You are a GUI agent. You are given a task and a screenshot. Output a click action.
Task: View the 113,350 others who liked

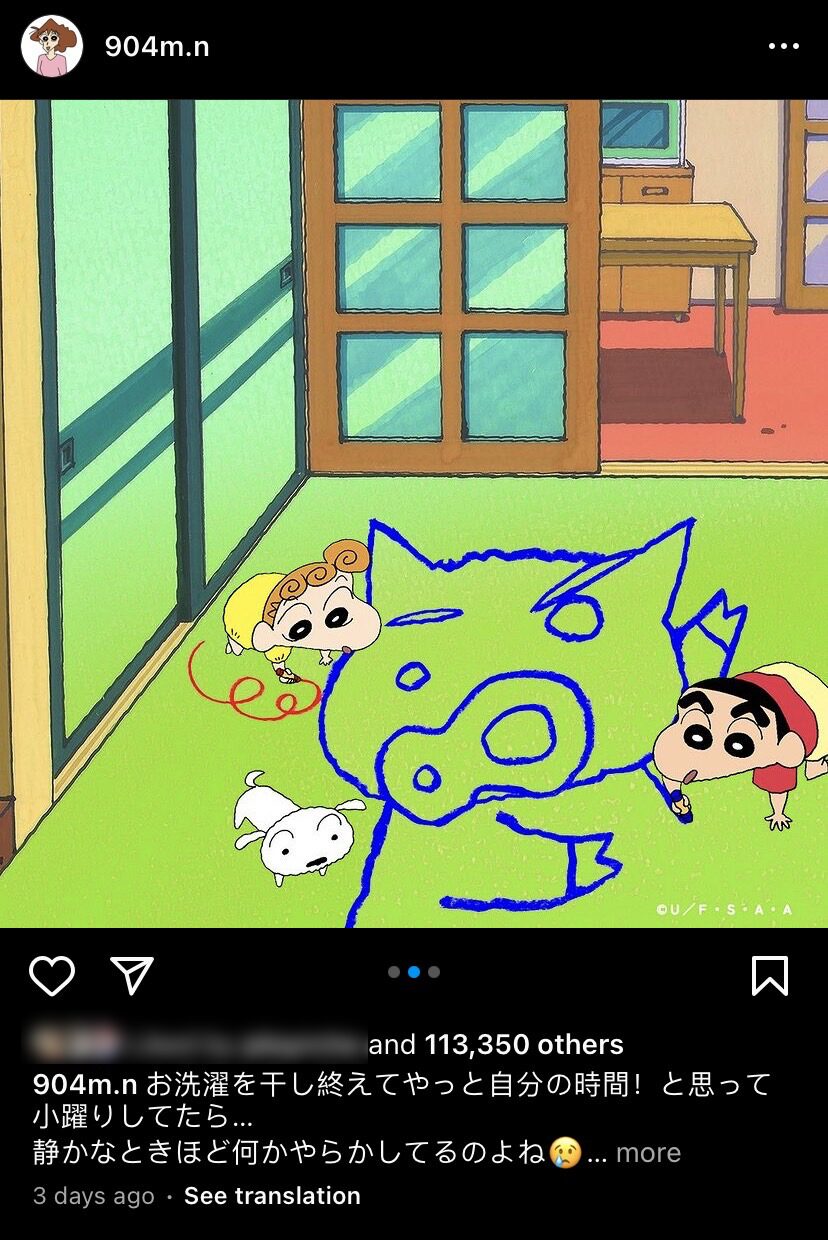(x=523, y=1045)
